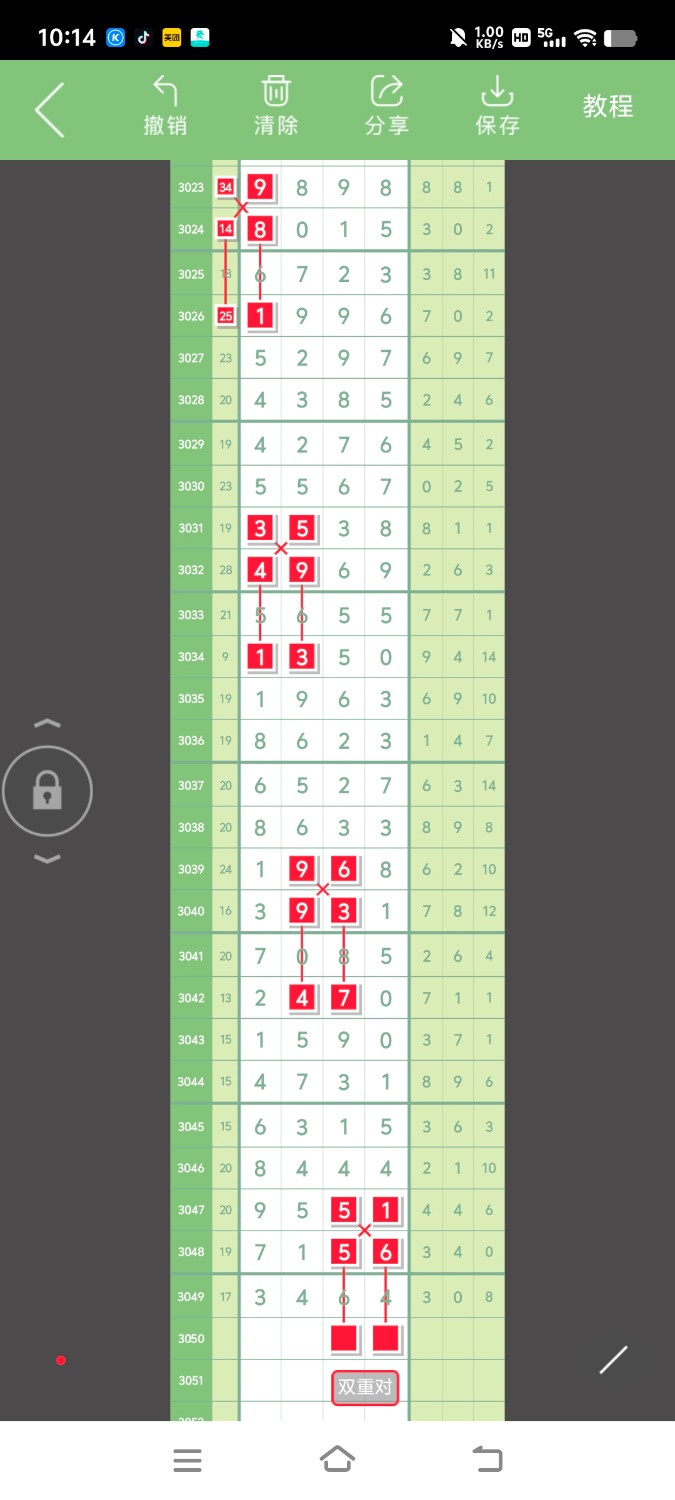Toggle the lock icon on the left
The image size is (675, 1500).
(x=47, y=792)
